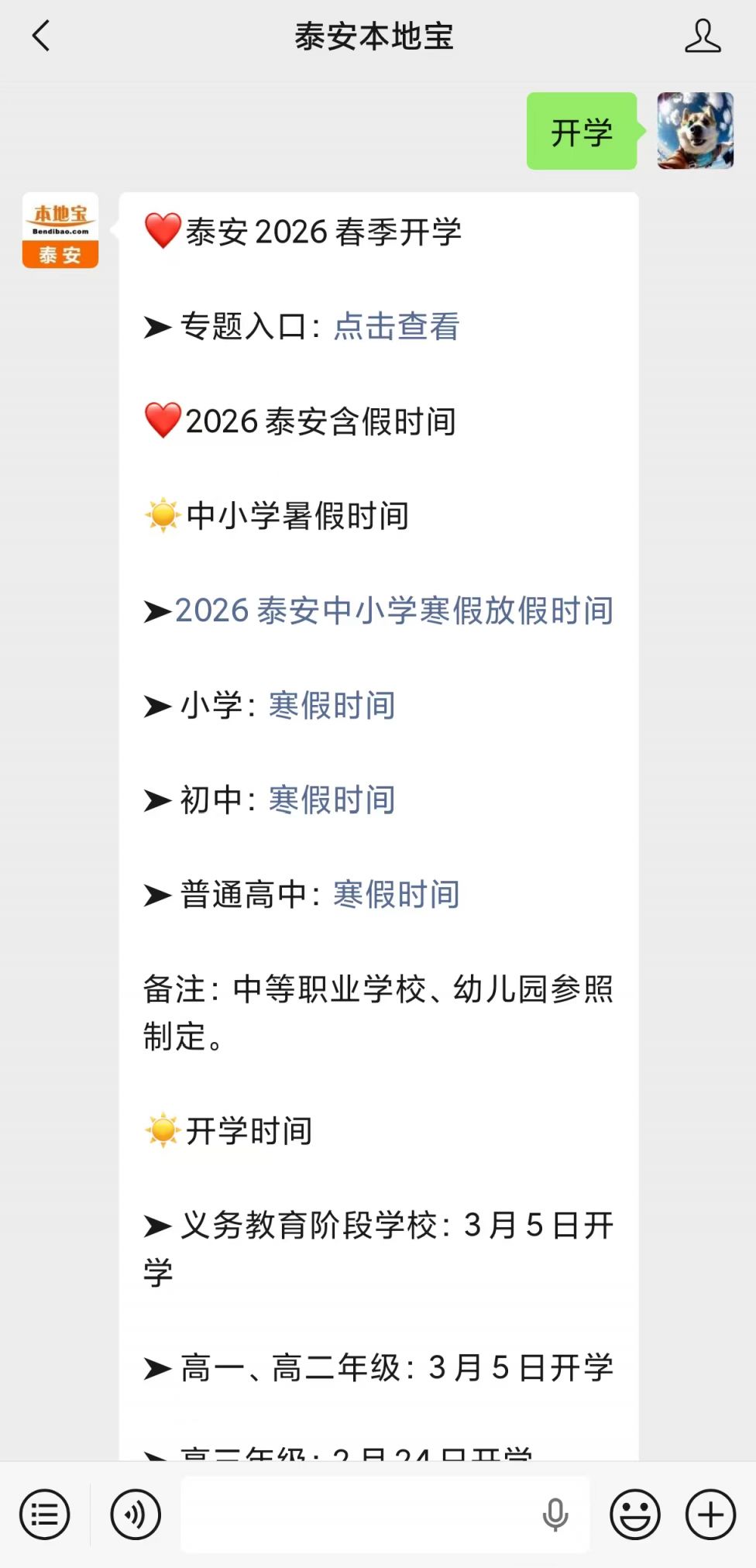Tap the 本地宝 泰安 avatar
This screenshot has height=1568, width=756.
60,230
